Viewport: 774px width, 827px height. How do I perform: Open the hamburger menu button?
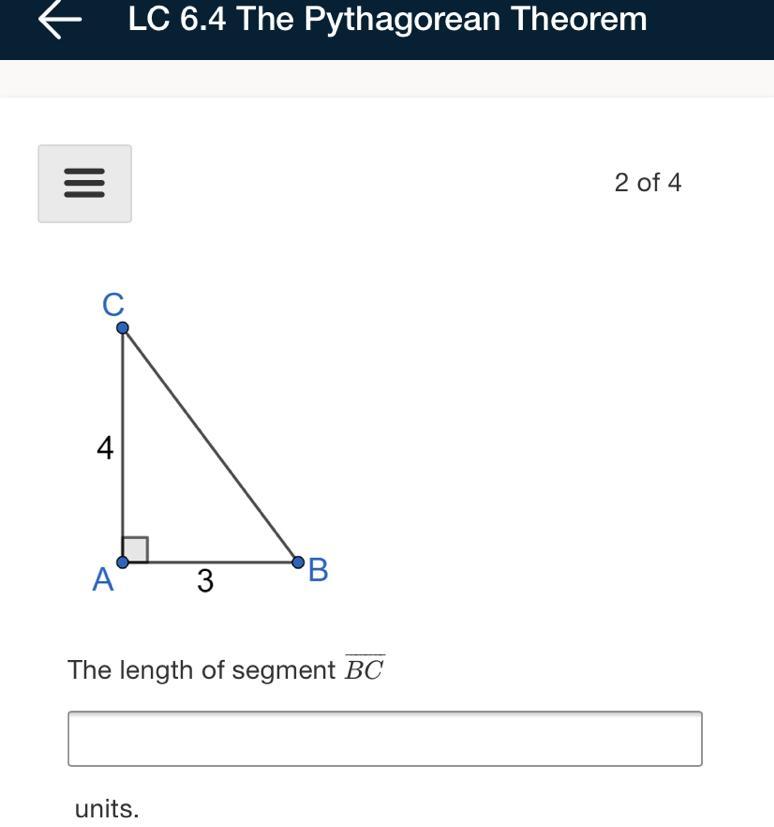point(85,183)
